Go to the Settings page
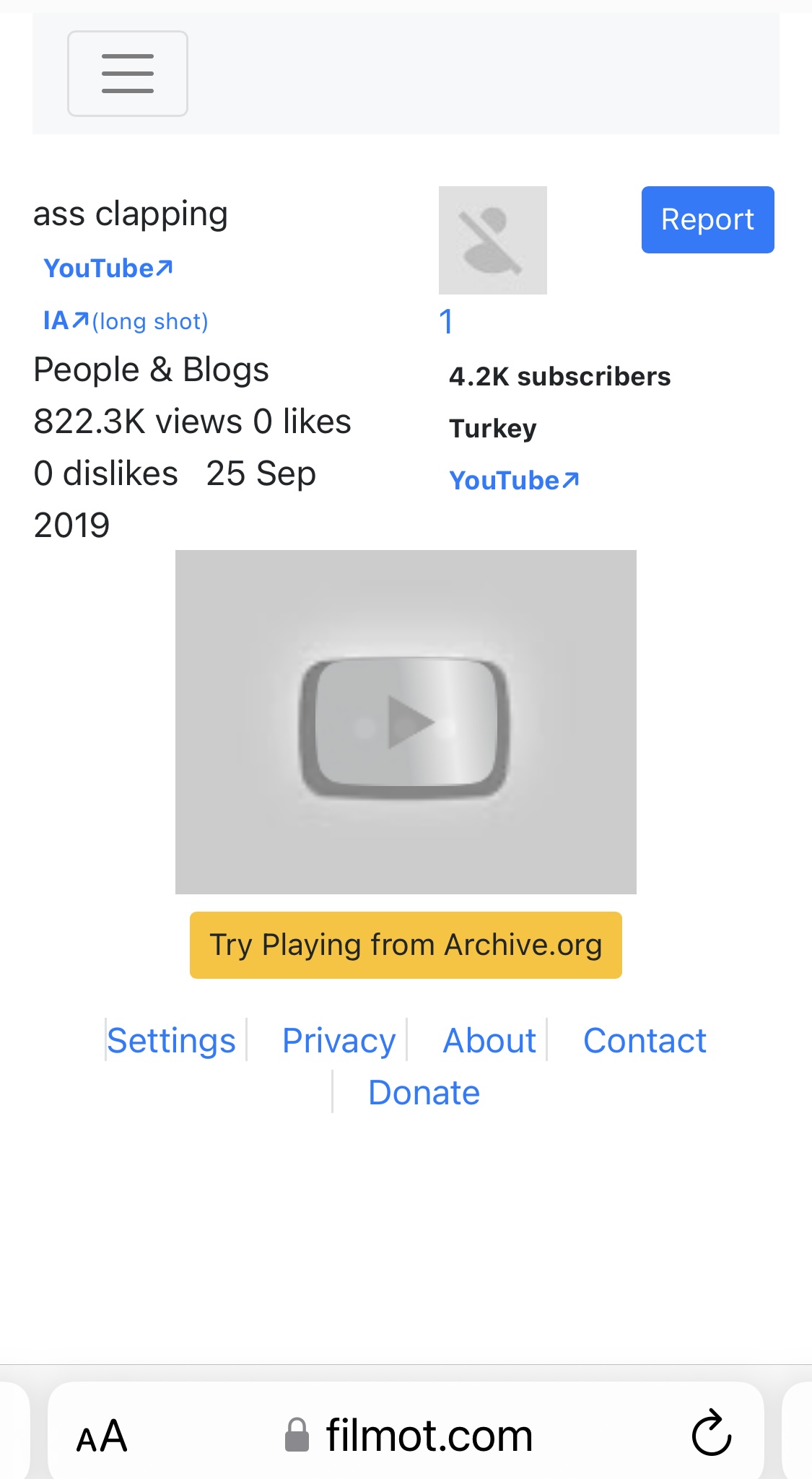Image resolution: width=812 pixels, height=1479 pixels. click(172, 1041)
